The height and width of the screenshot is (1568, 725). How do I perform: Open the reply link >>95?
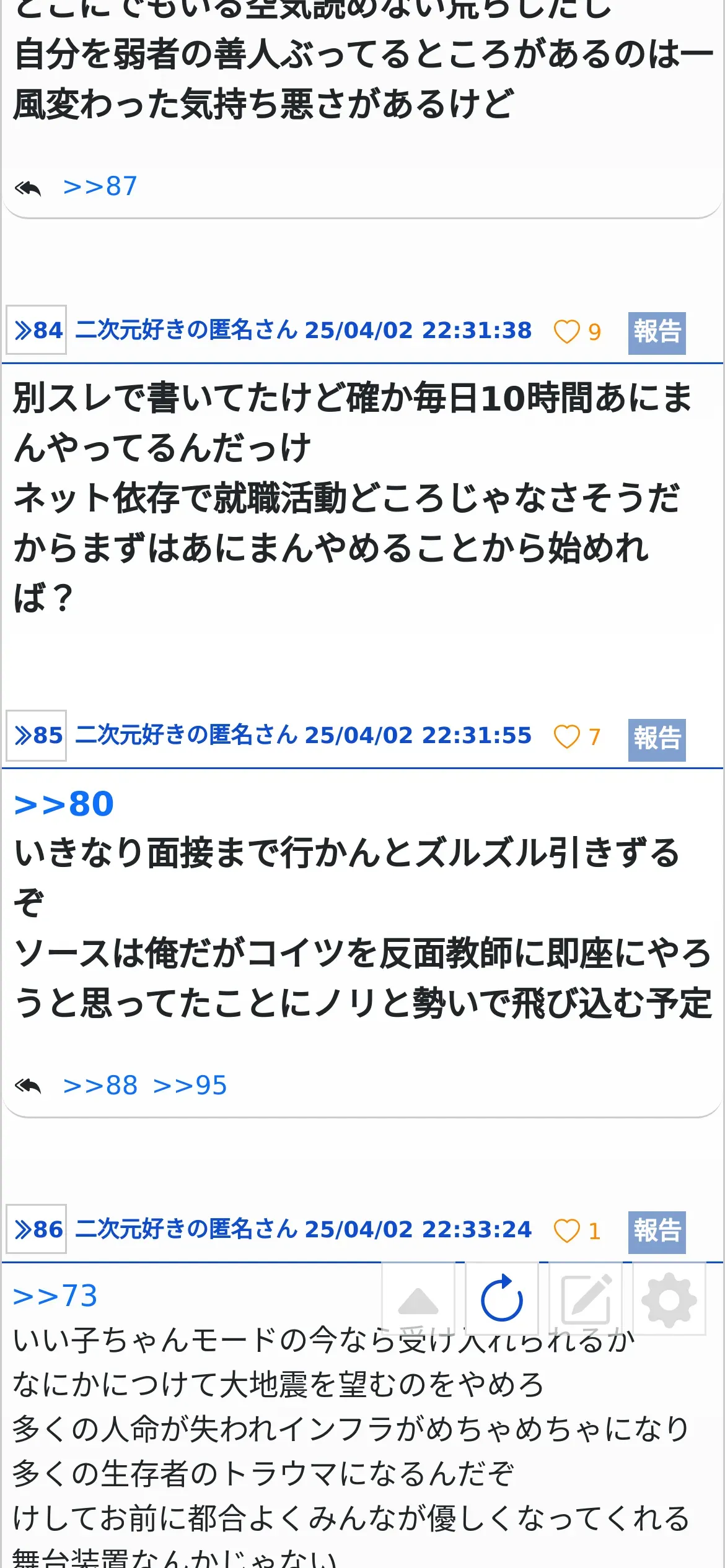point(190,1086)
